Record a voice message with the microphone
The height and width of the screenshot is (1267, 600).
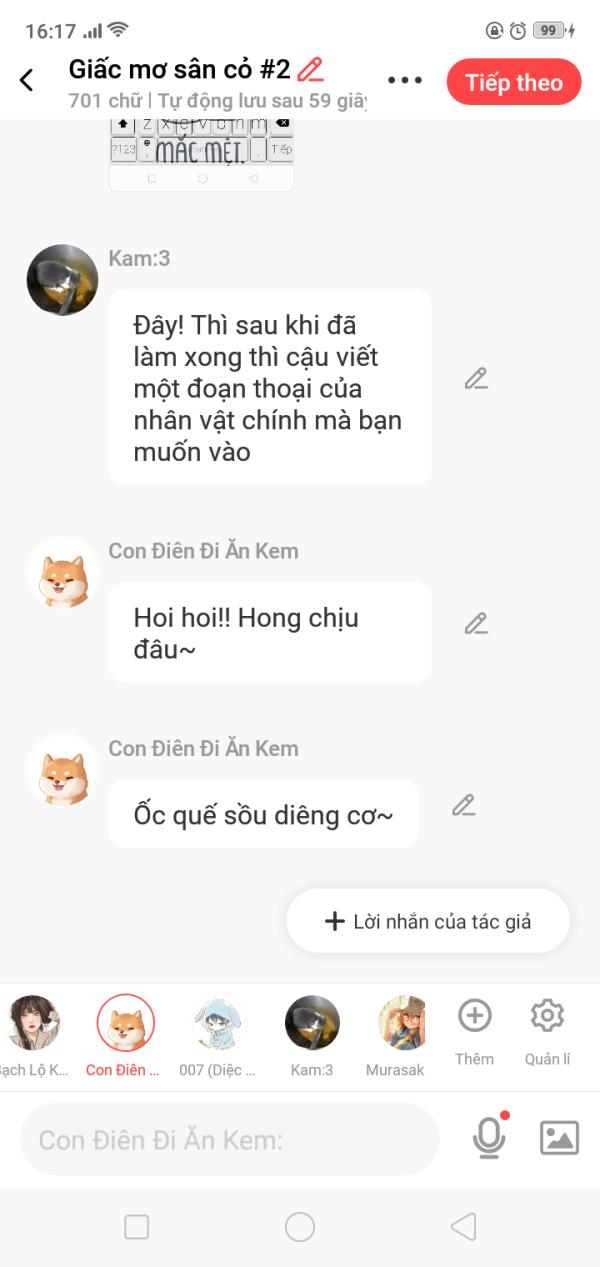click(489, 1138)
